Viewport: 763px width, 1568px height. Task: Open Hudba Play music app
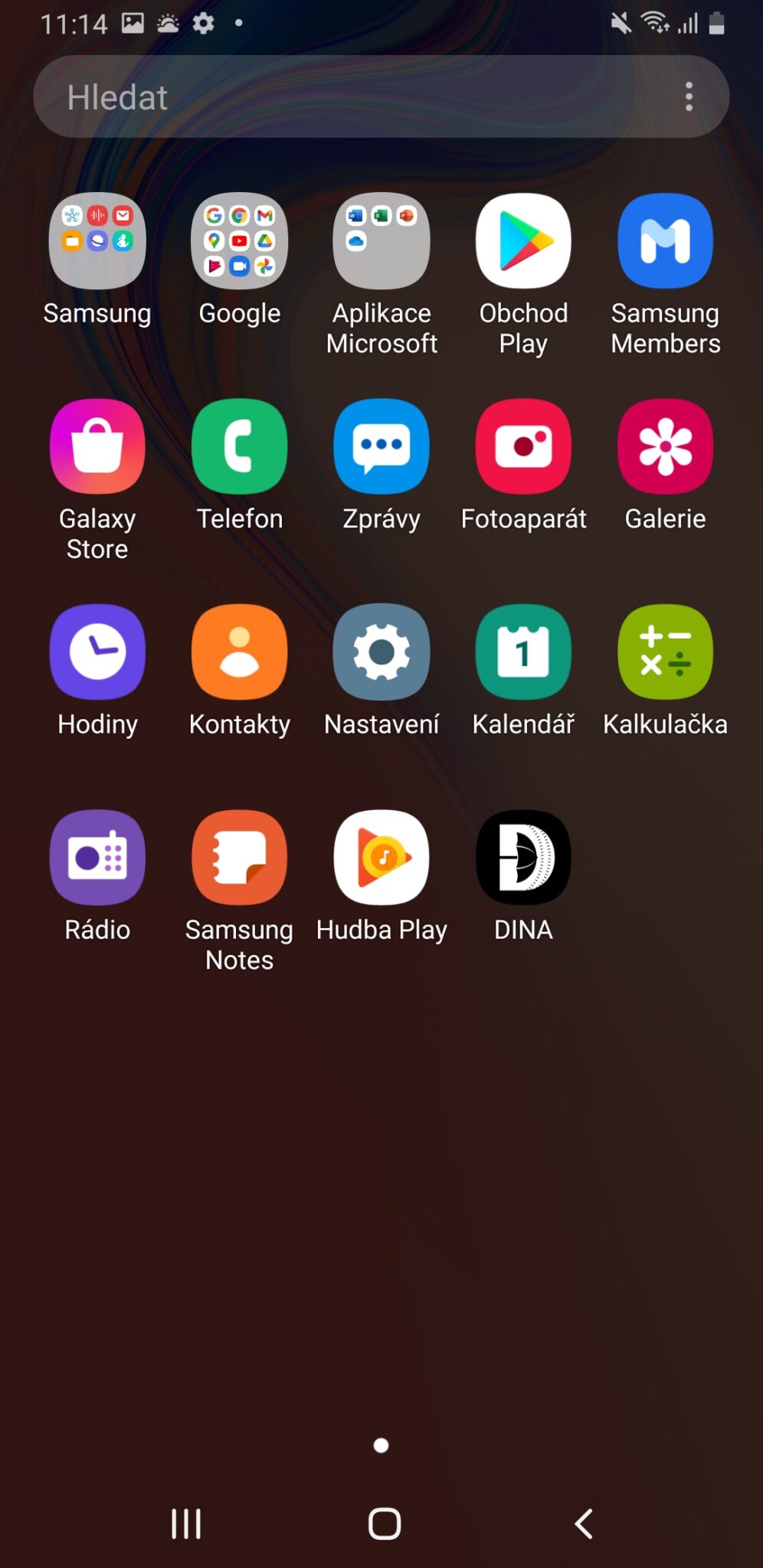click(381, 857)
